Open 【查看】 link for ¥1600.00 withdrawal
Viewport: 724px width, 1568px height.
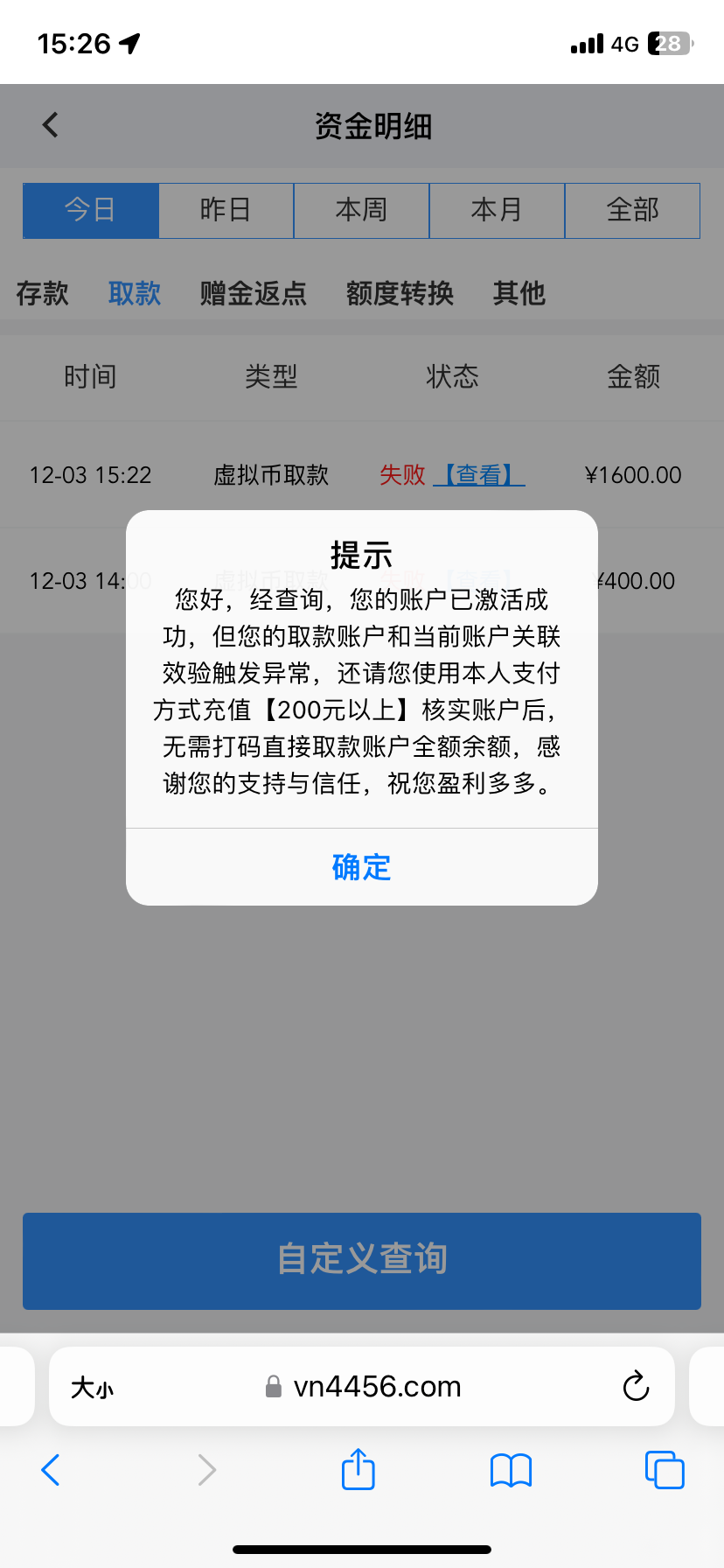point(479,475)
